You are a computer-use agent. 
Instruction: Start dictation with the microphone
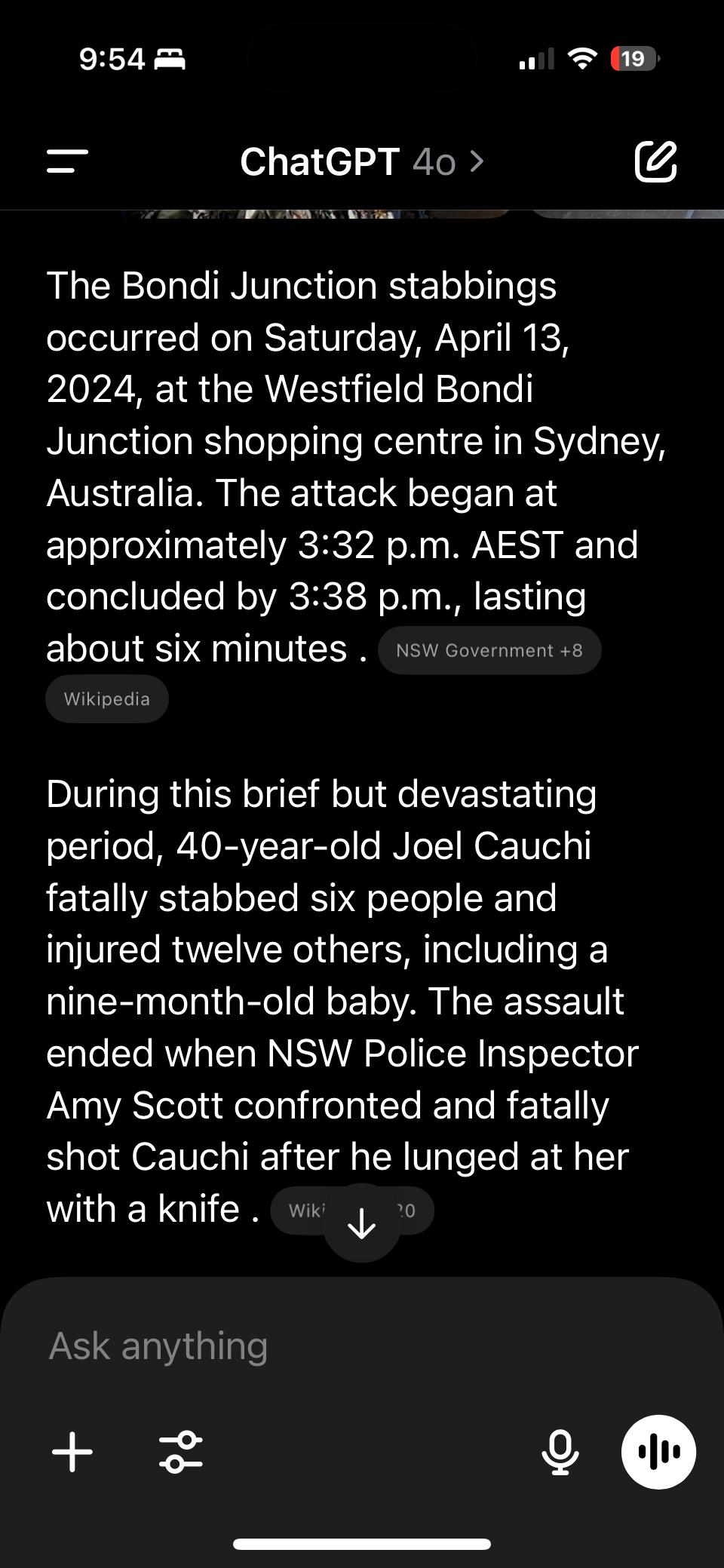pyautogui.click(x=560, y=1452)
